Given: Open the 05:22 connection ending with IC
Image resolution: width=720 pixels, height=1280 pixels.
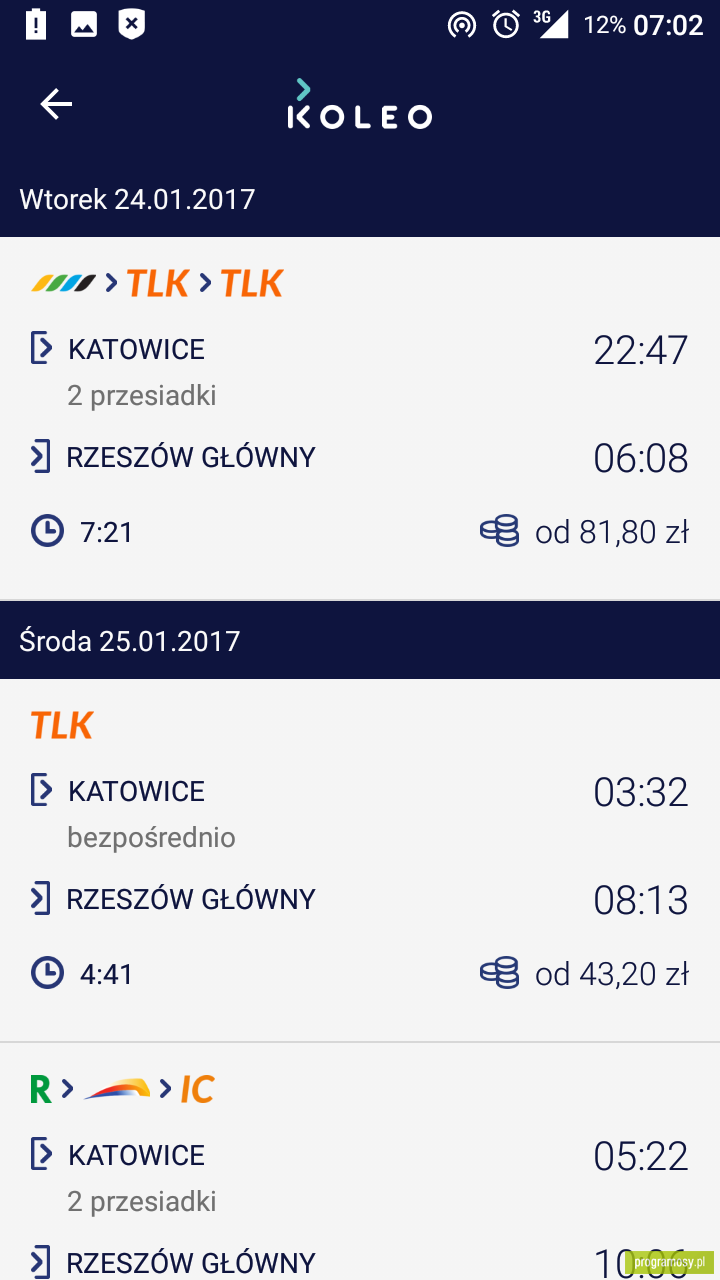Looking at the screenshot, I should coord(360,1162).
